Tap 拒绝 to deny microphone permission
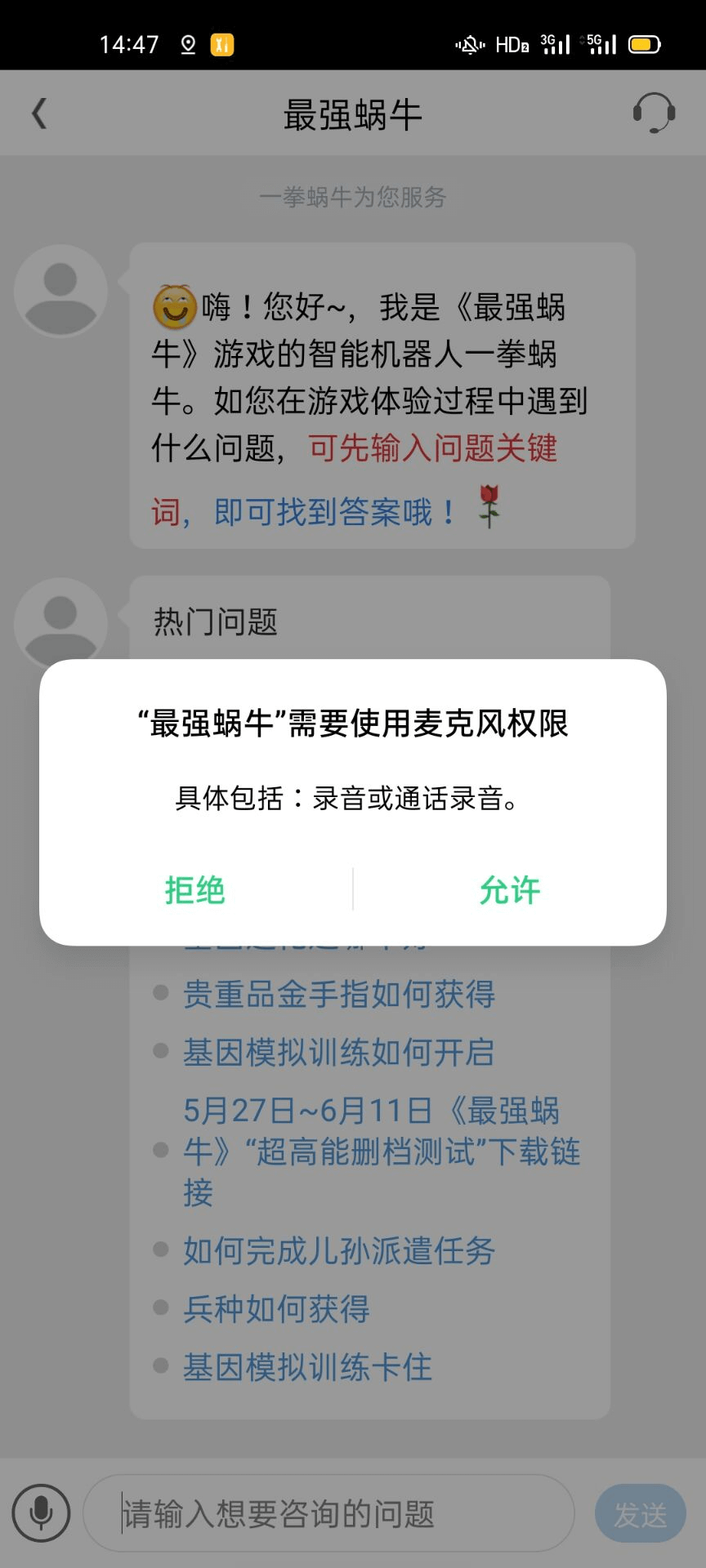This screenshot has width=706, height=1568. tap(195, 889)
